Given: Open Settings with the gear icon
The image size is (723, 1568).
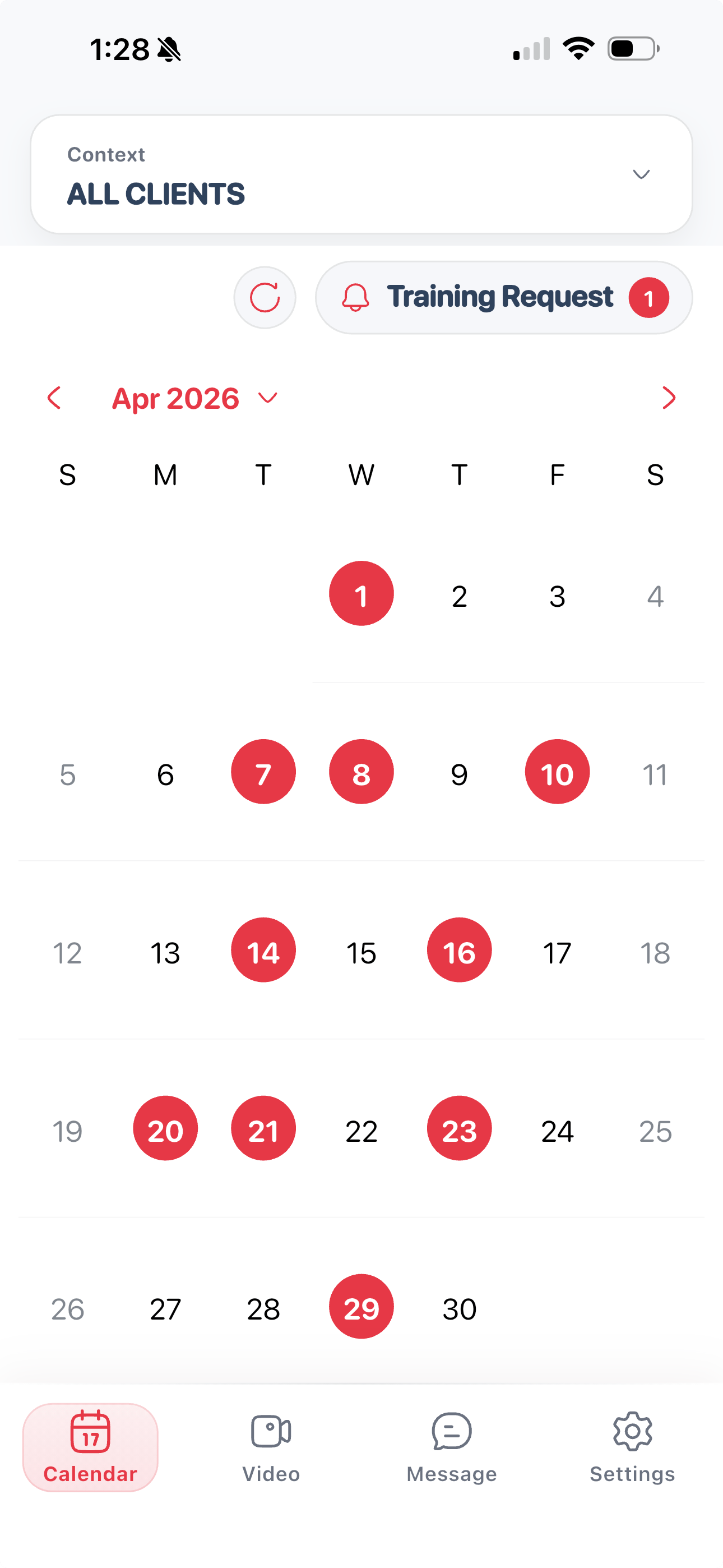Looking at the screenshot, I should (x=633, y=1431).
